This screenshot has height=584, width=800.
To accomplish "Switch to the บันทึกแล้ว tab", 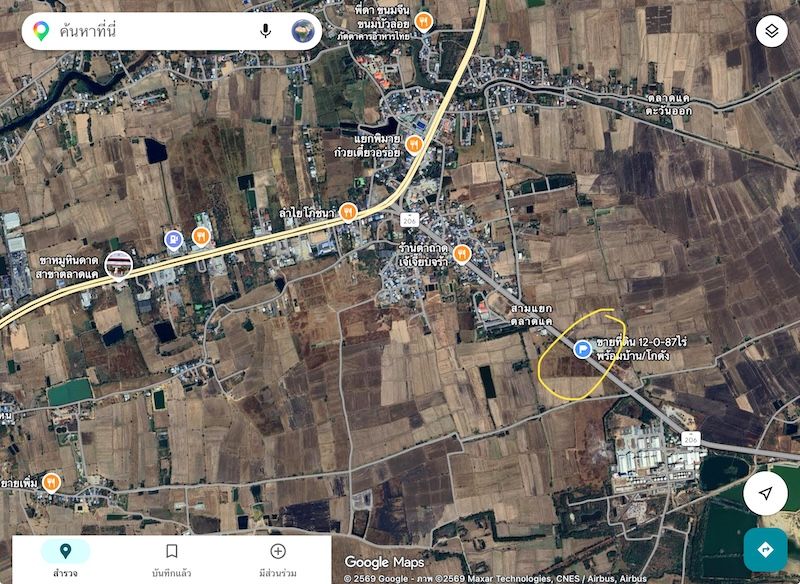I will click(x=171, y=560).
